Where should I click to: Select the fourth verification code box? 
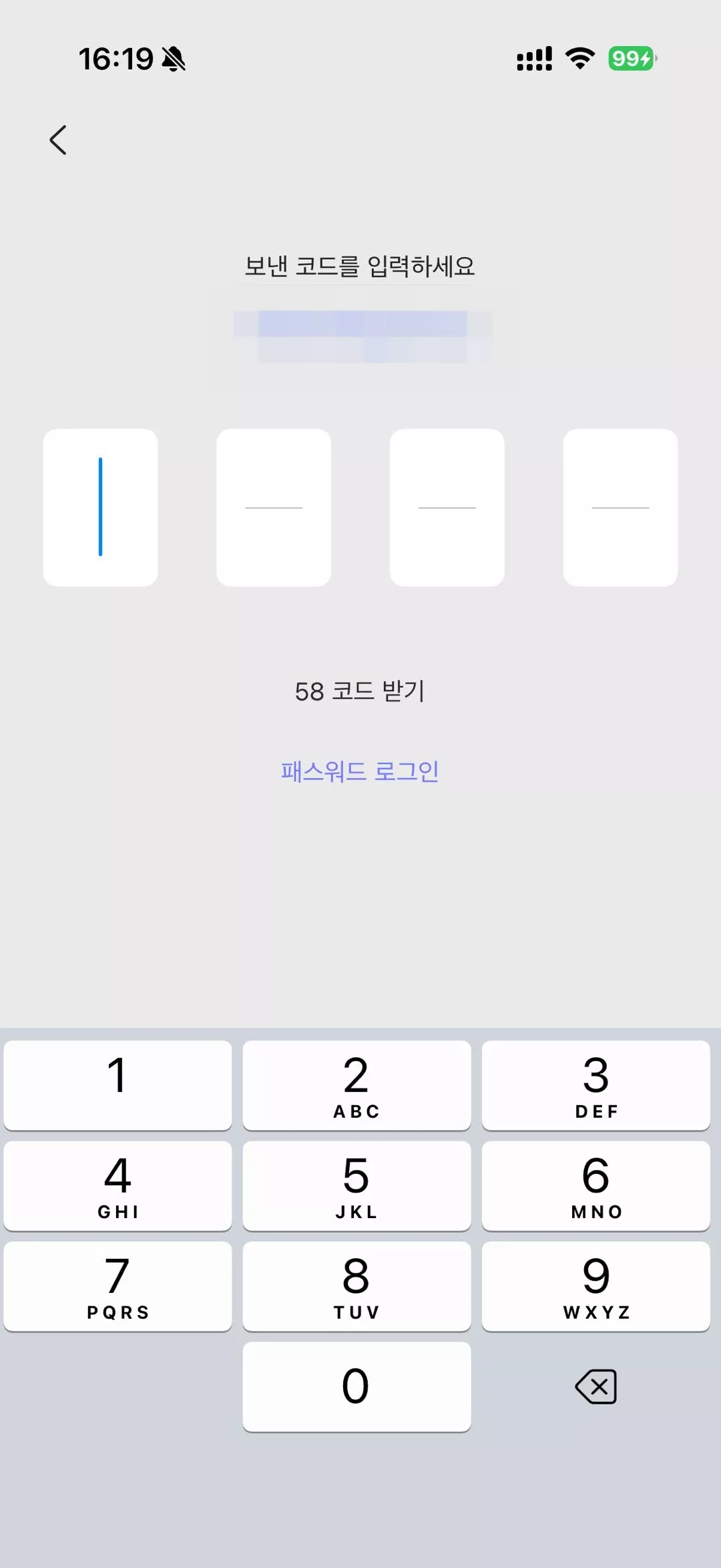click(x=620, y=508)
